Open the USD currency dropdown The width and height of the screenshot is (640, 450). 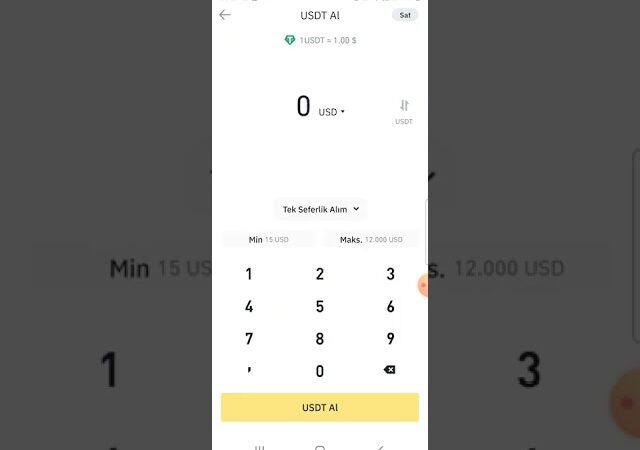point(332,112)
